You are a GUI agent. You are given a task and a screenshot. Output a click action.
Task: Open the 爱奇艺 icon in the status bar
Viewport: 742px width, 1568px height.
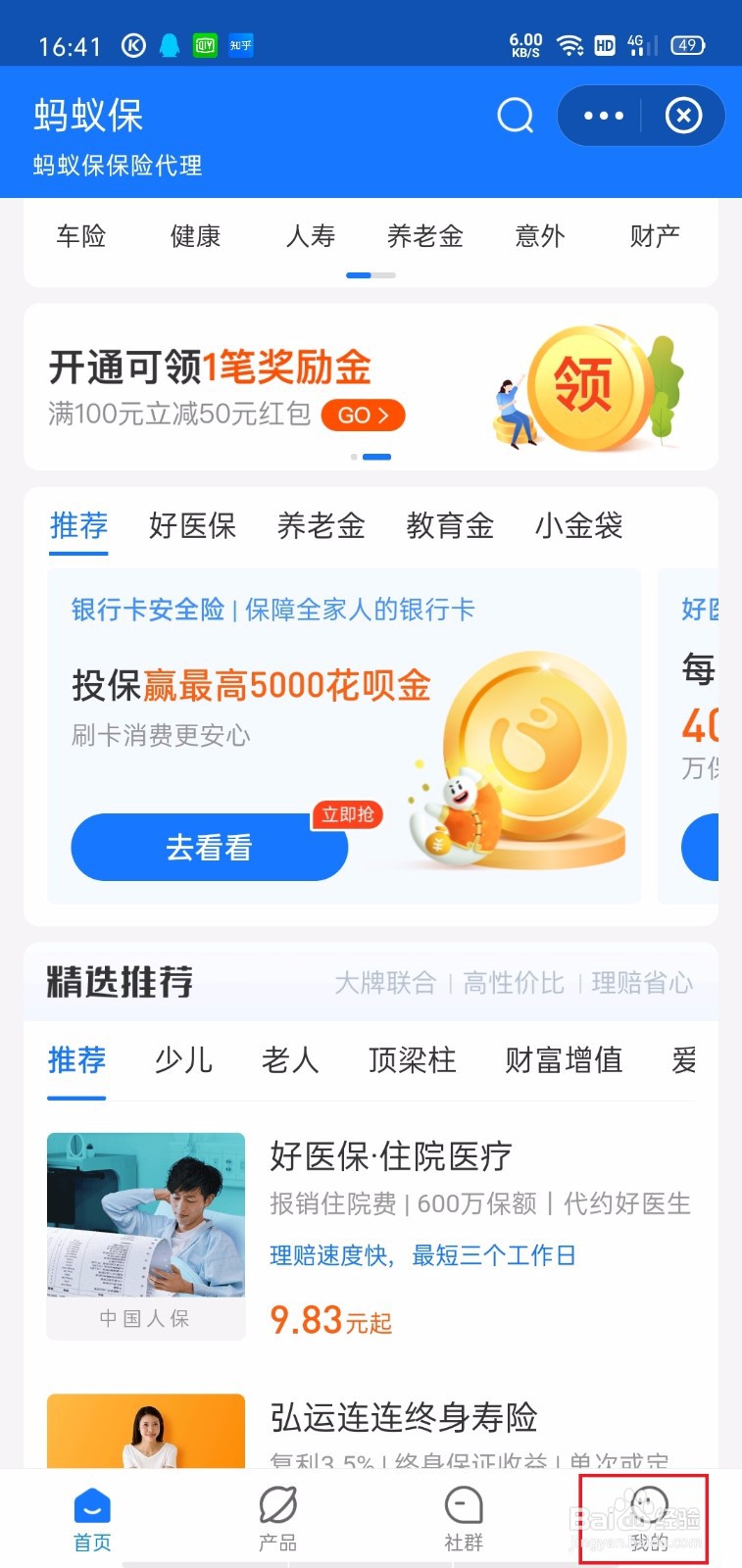tap(203, 45)
